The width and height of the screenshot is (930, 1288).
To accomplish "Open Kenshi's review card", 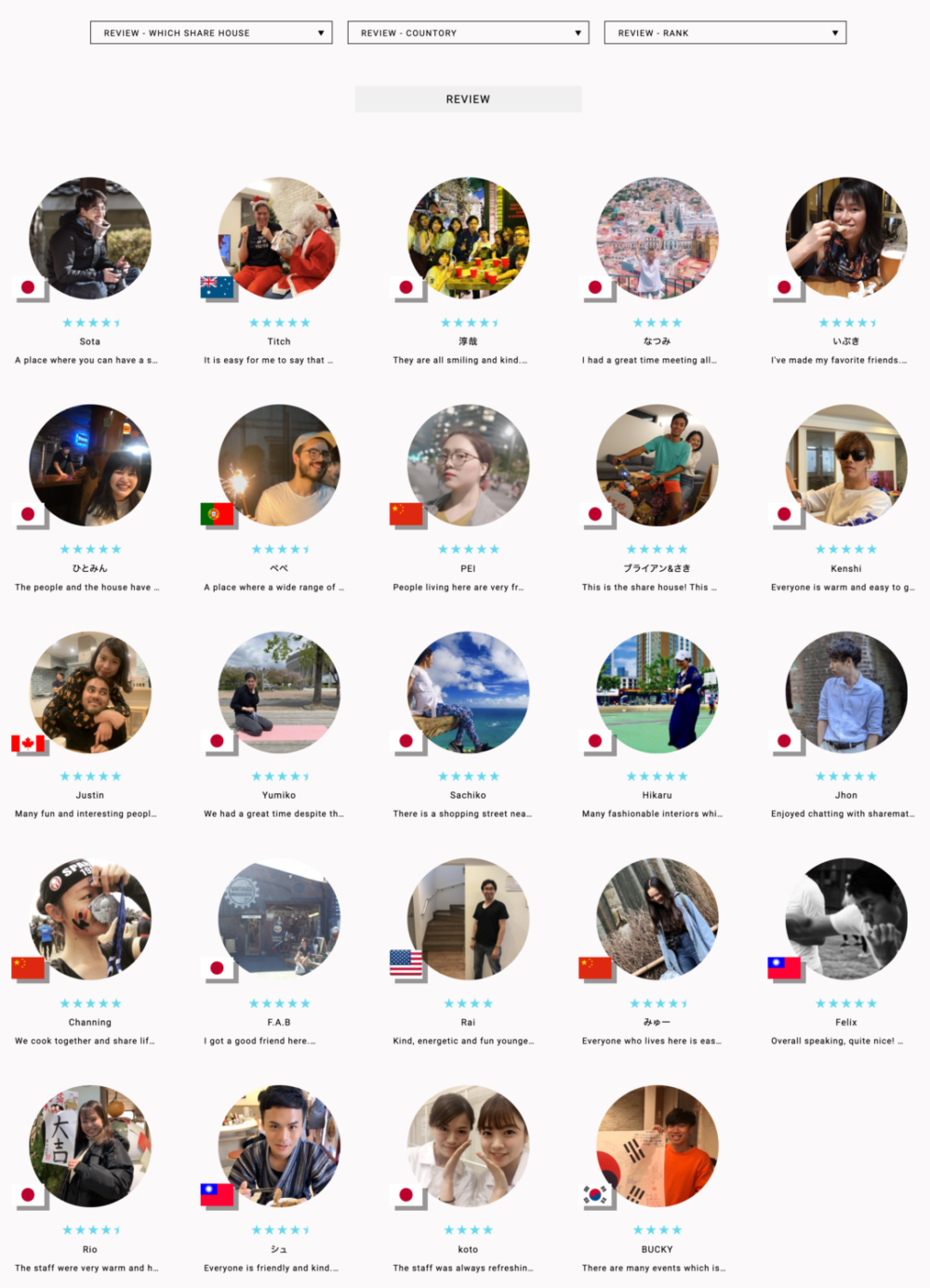I will point(846,465).
